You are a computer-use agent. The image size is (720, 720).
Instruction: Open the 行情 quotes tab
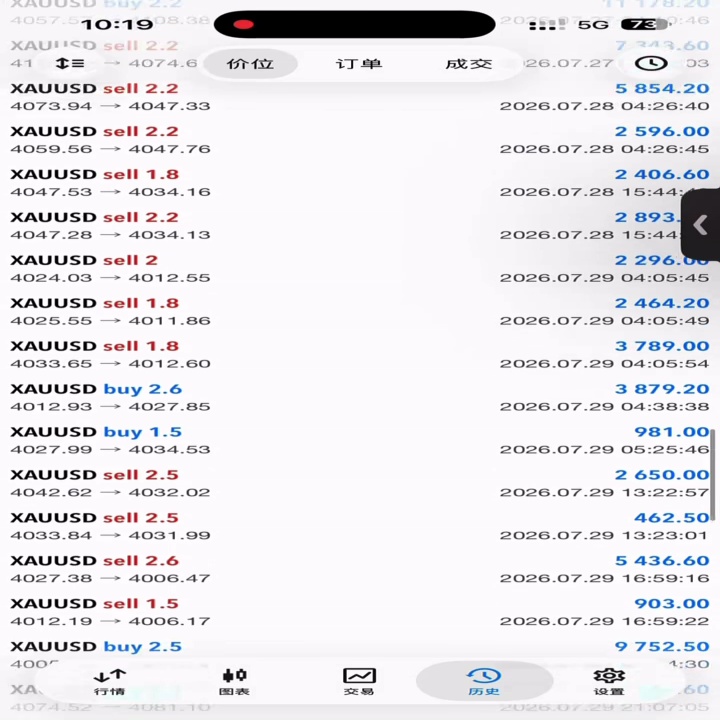[109, 682]
